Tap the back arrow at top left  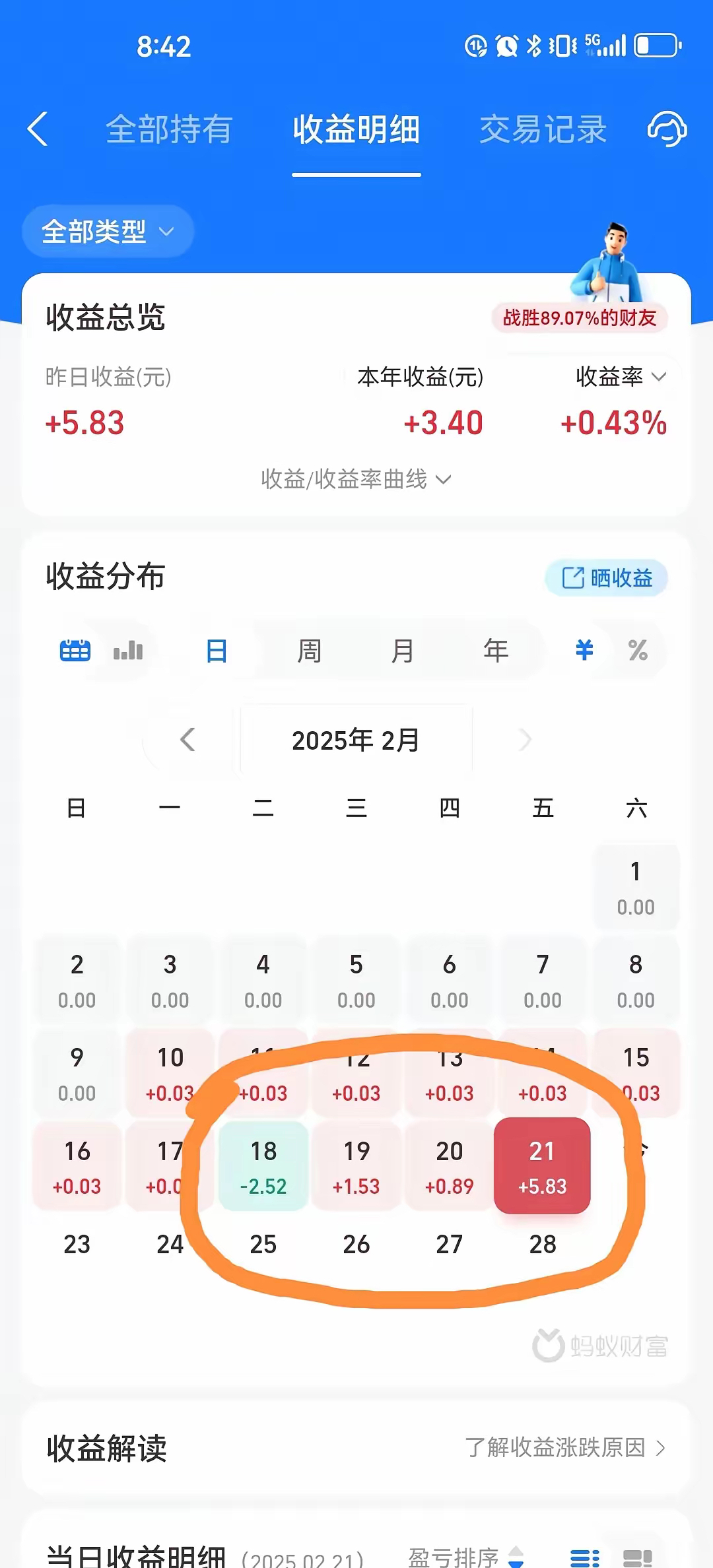(38, 130)
